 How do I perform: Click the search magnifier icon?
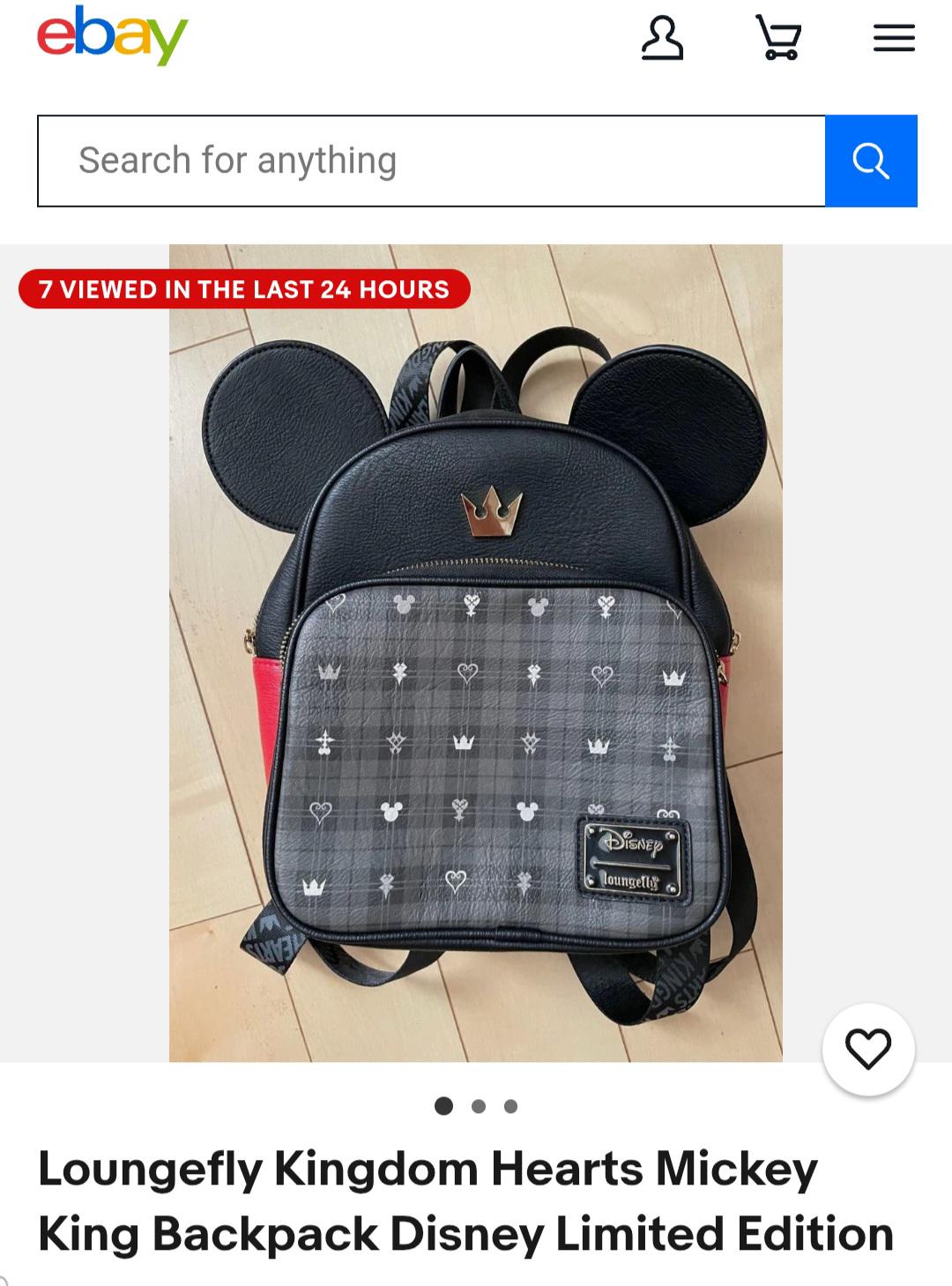tap(871, 160)
